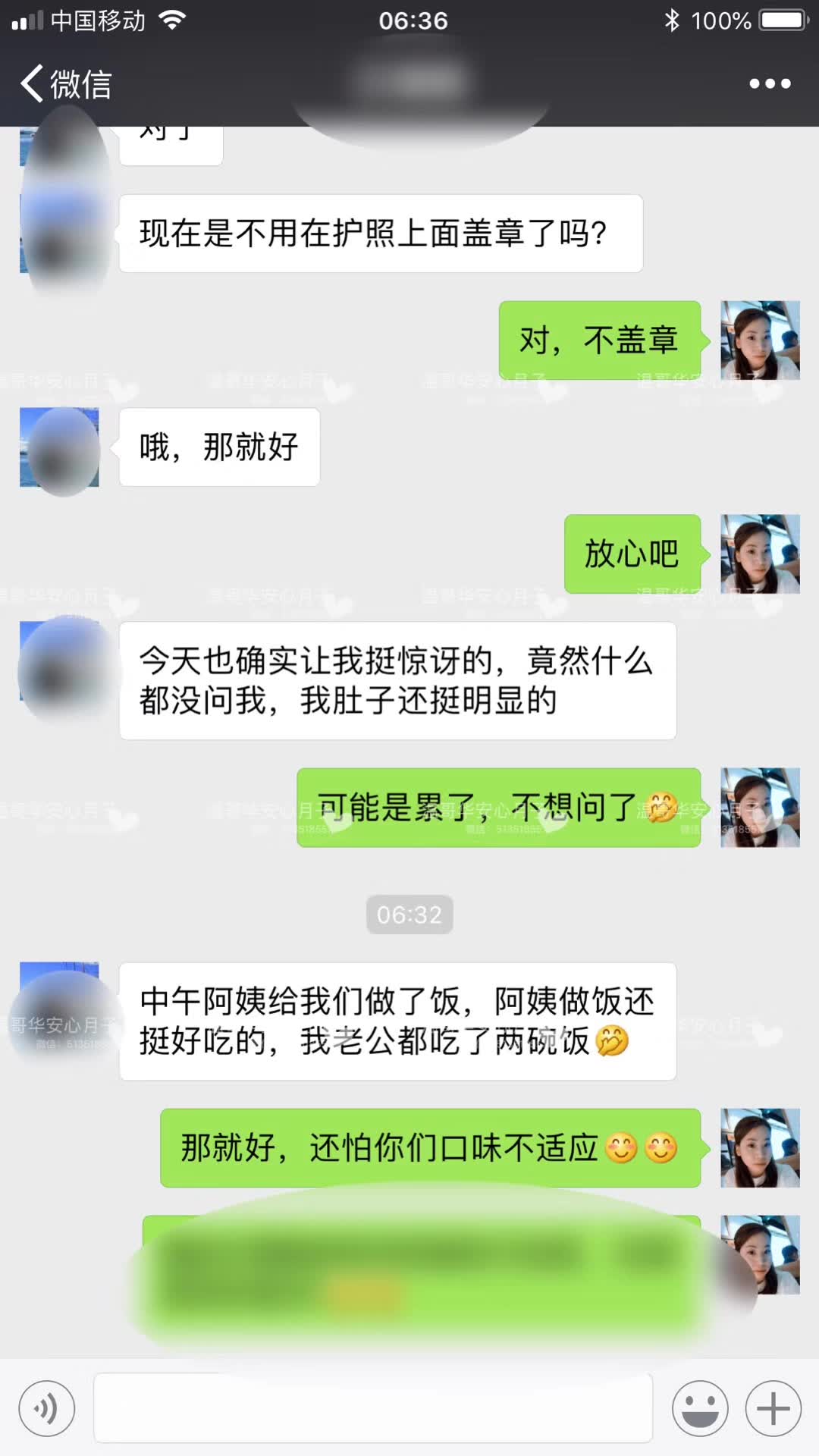Open the plus attachments menu
The width and height of the screenshot is (819, 1456).
(773, 1409)
